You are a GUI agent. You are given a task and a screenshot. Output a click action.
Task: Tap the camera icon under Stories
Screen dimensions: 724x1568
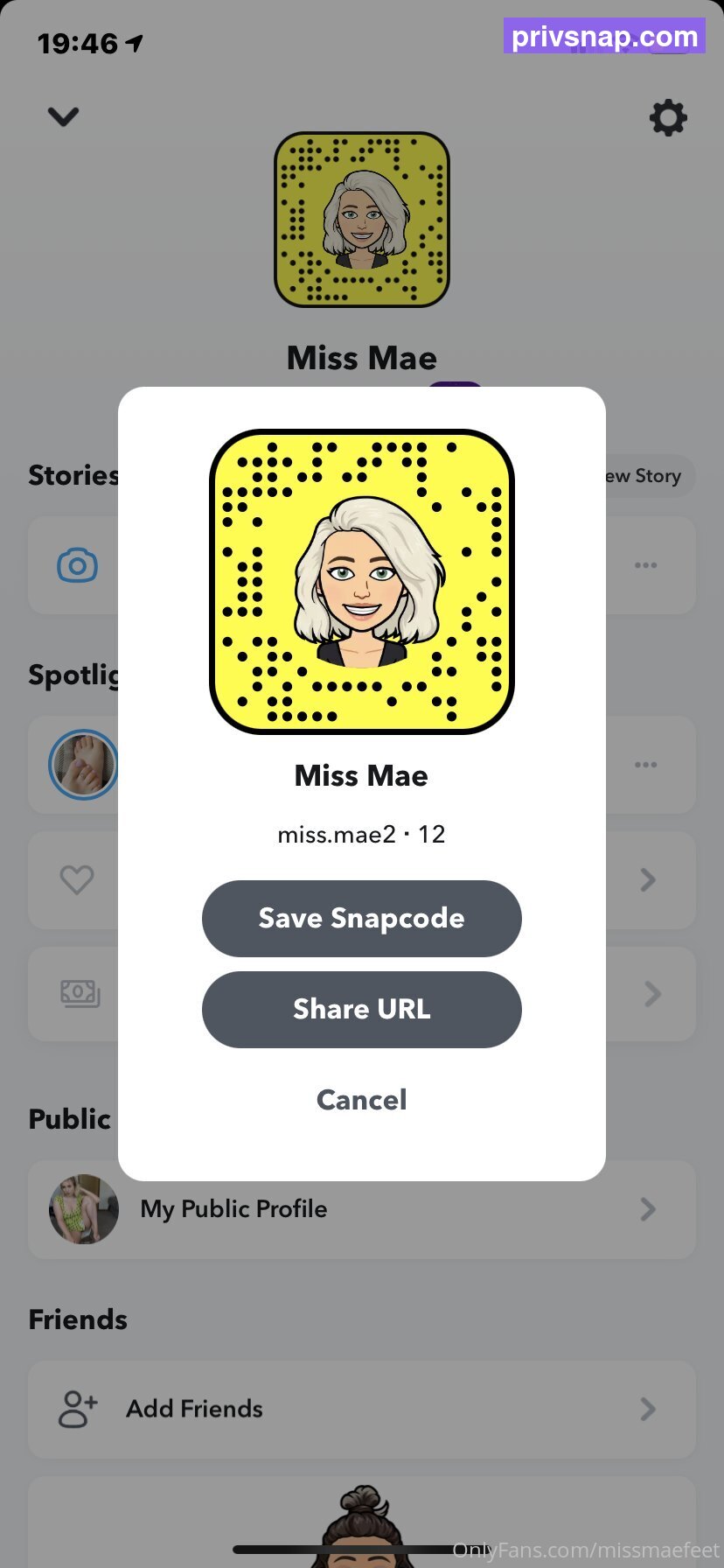pos(77,565)
